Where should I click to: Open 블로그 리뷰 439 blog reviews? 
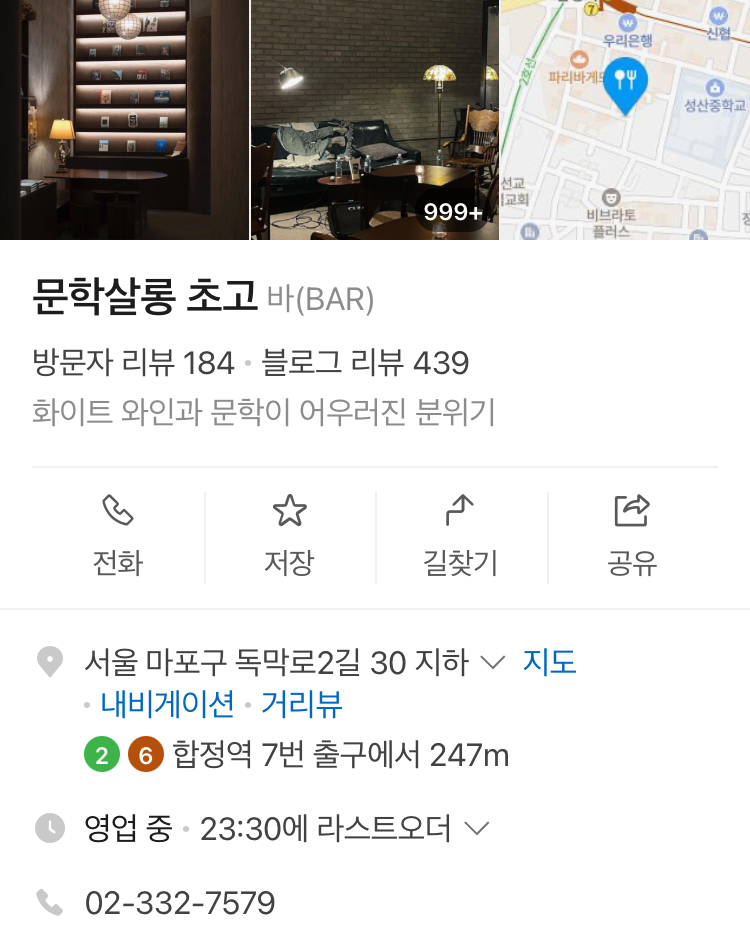[365, 363]
